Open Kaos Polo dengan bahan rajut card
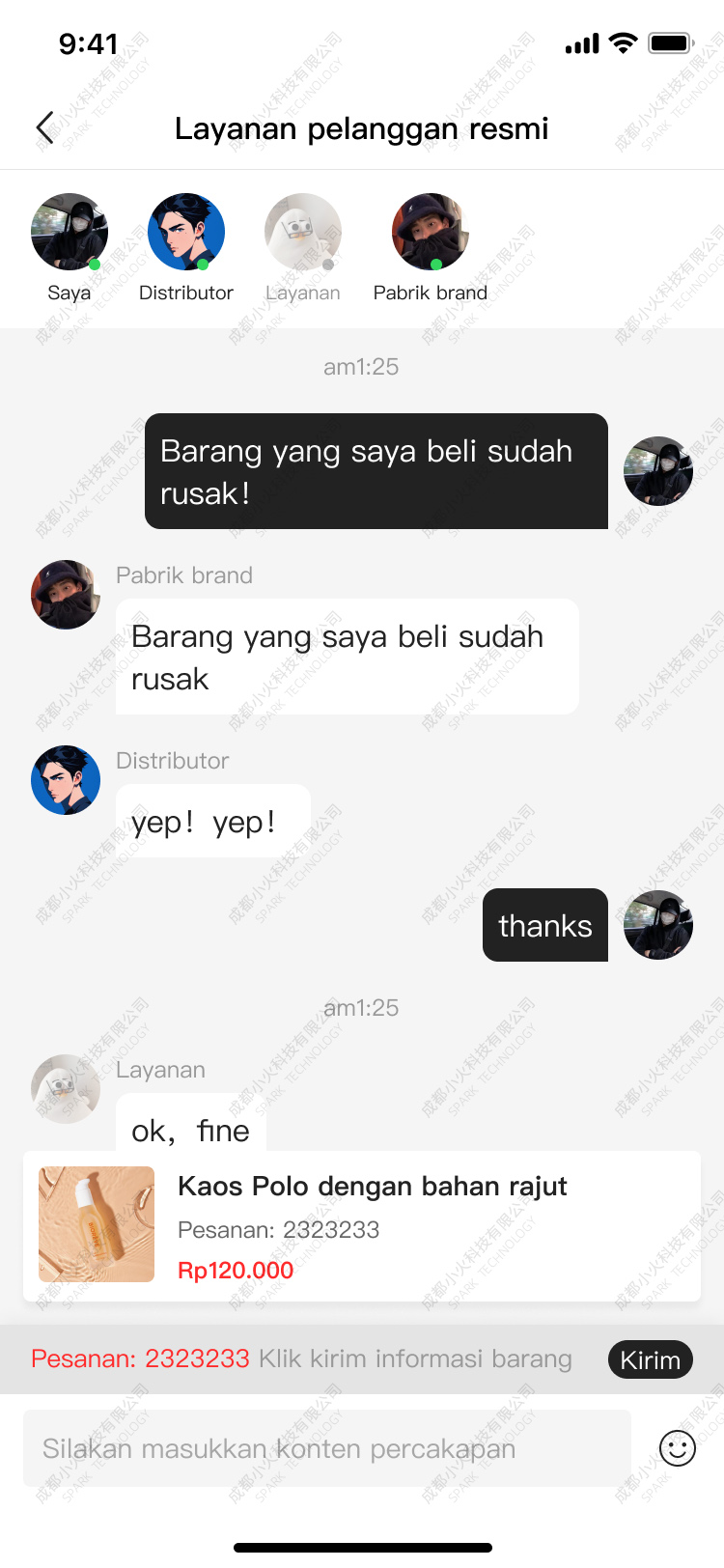724x1568 pixels. click(362, 1226)
